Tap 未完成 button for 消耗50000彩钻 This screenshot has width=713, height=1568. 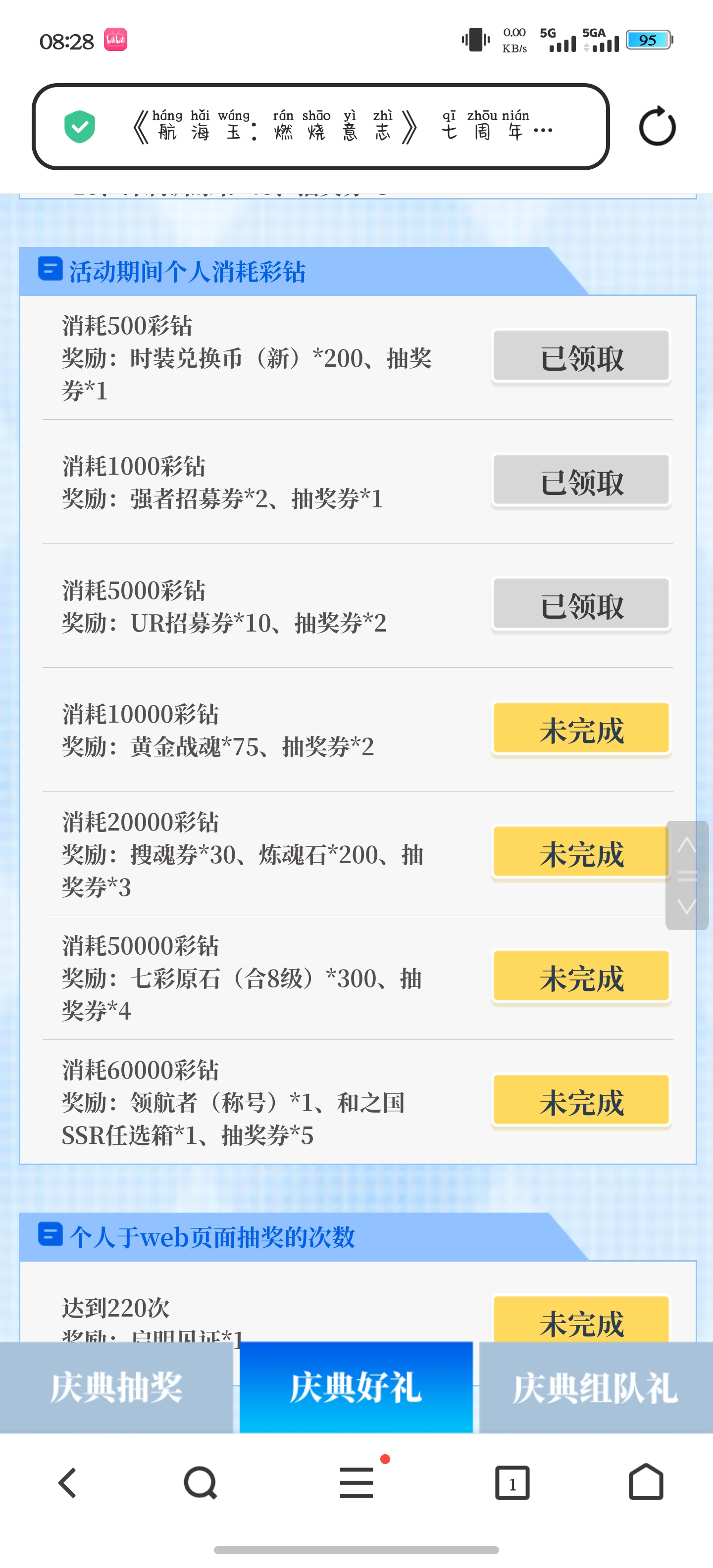pos(581,977)
